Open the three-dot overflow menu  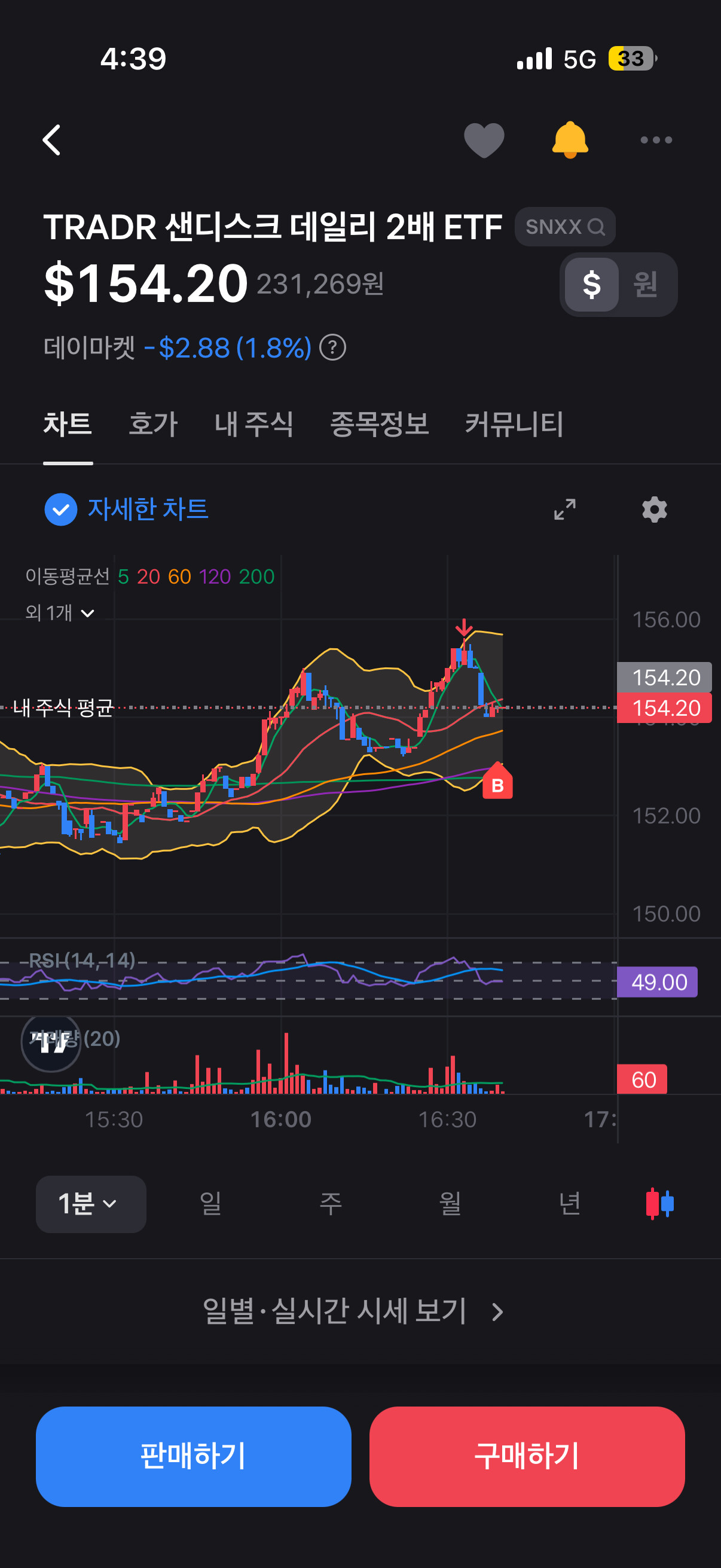656,140
